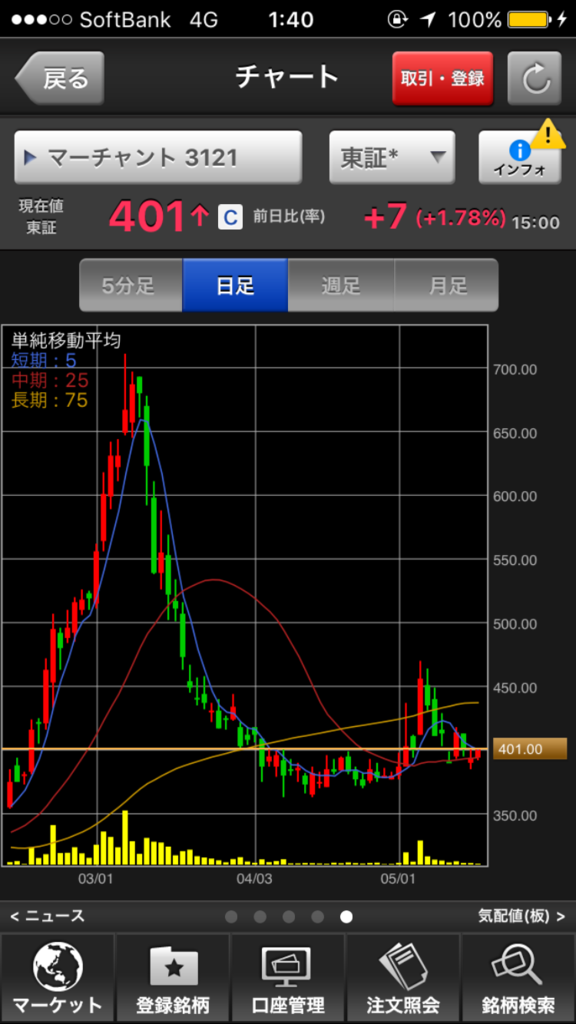Open the 登録銘柄 tab

click(173, 979)
